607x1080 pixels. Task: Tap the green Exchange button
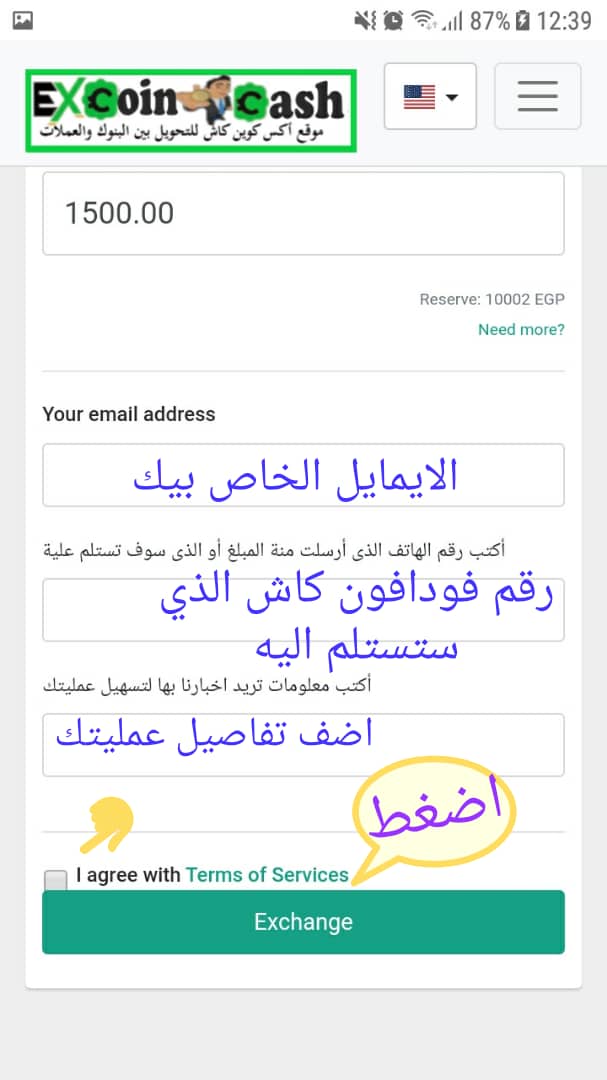point(303,922)
